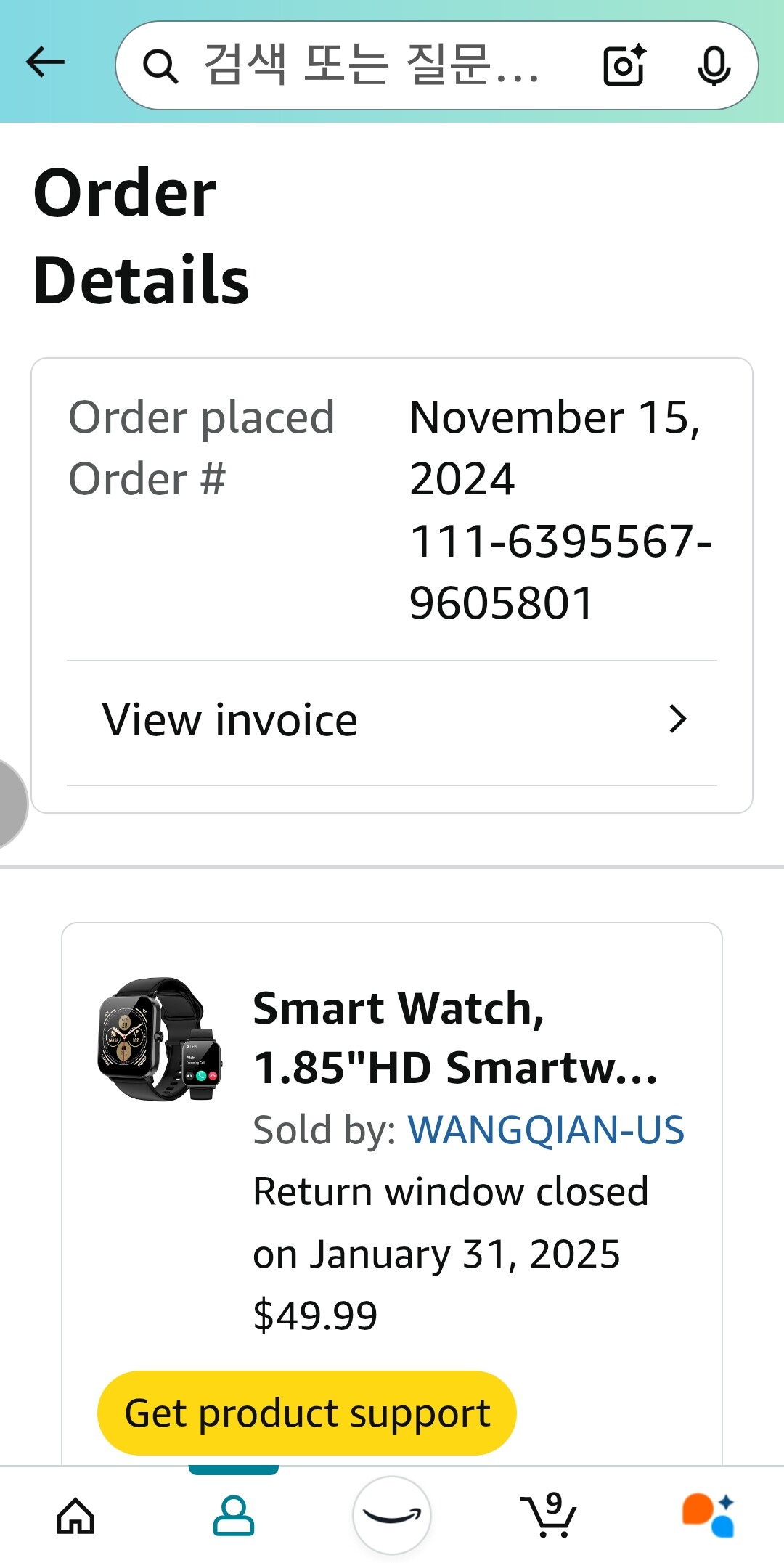The height and width of the screenshot is (1563, 784).
Task: Go back using the arrow icon
Action: tap(45, 63)
